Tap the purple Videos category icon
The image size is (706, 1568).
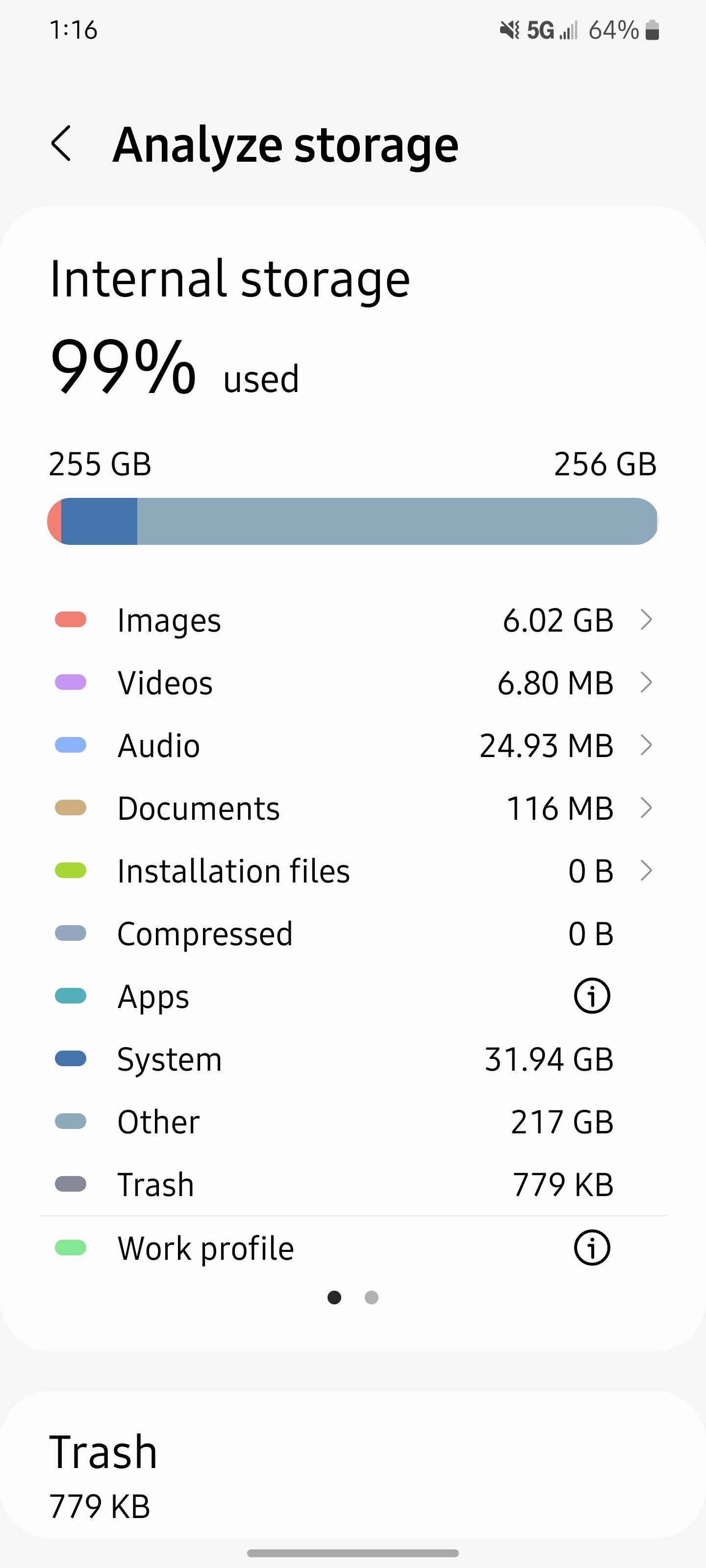click(71, 683)
